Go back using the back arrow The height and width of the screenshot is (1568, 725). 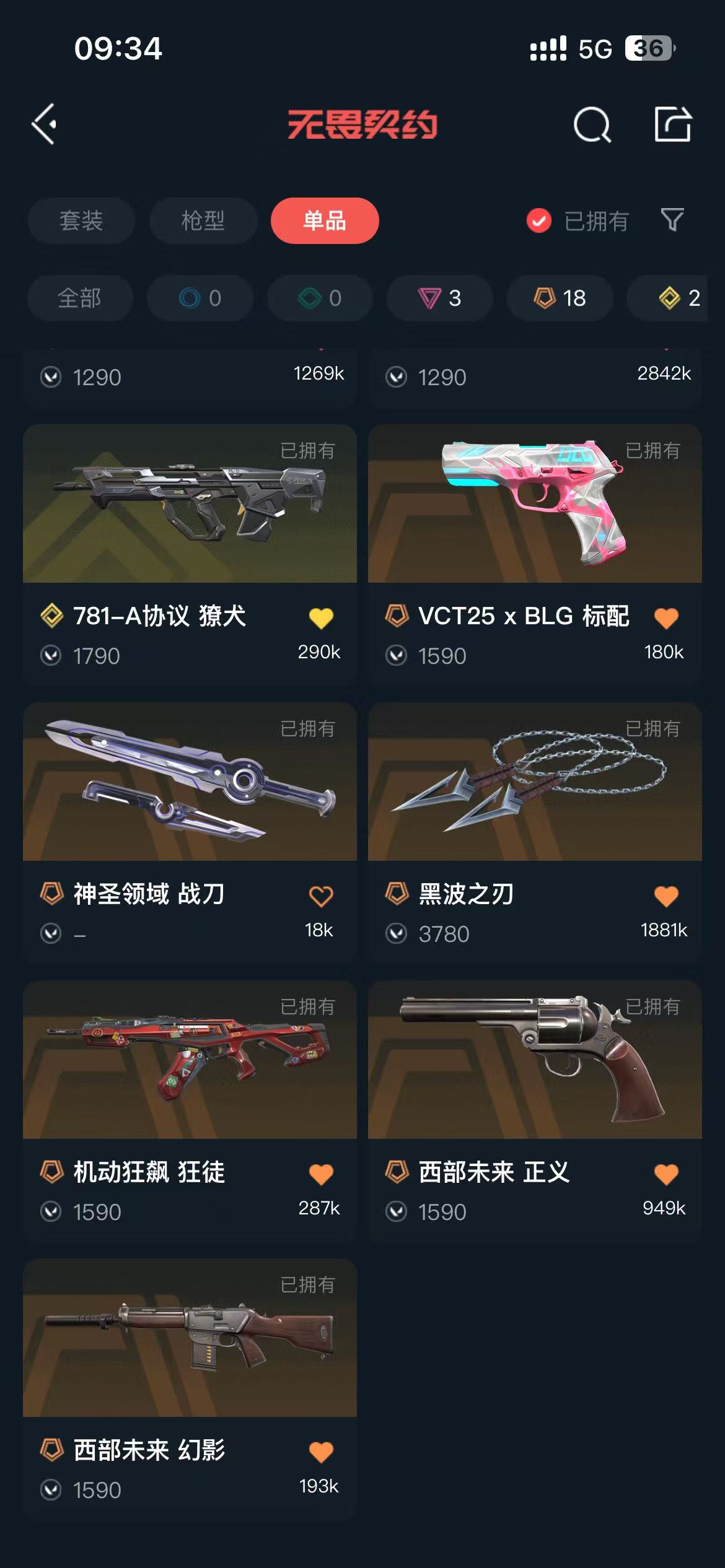click(45, 124)
